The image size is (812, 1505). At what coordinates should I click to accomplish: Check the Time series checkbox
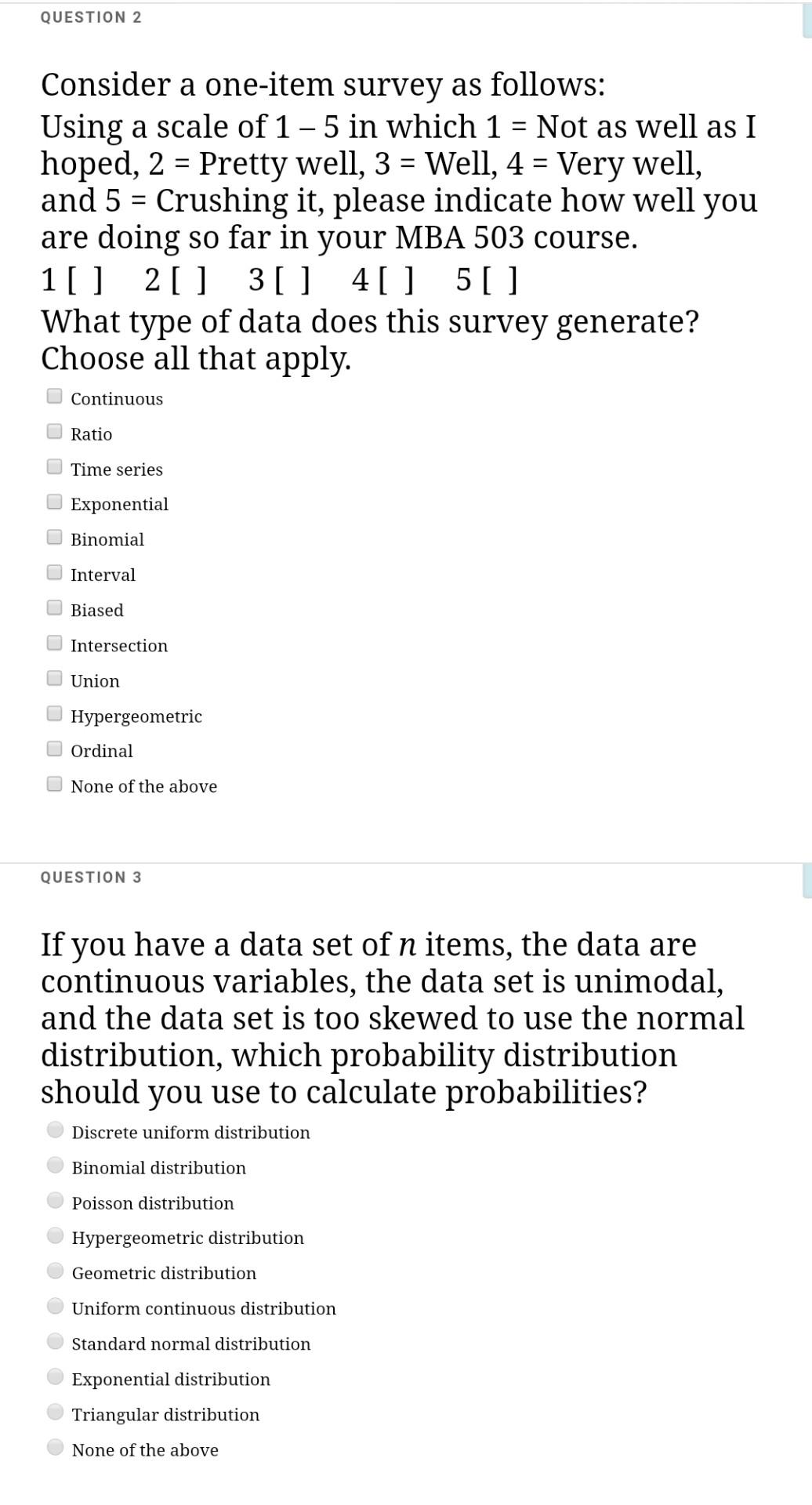tap(54, 466)
